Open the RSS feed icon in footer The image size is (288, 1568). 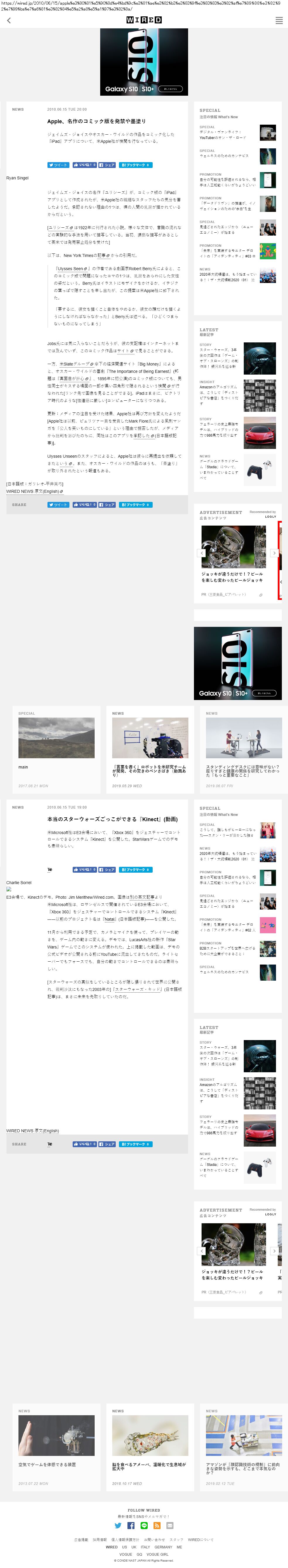tap(156, 1525)
